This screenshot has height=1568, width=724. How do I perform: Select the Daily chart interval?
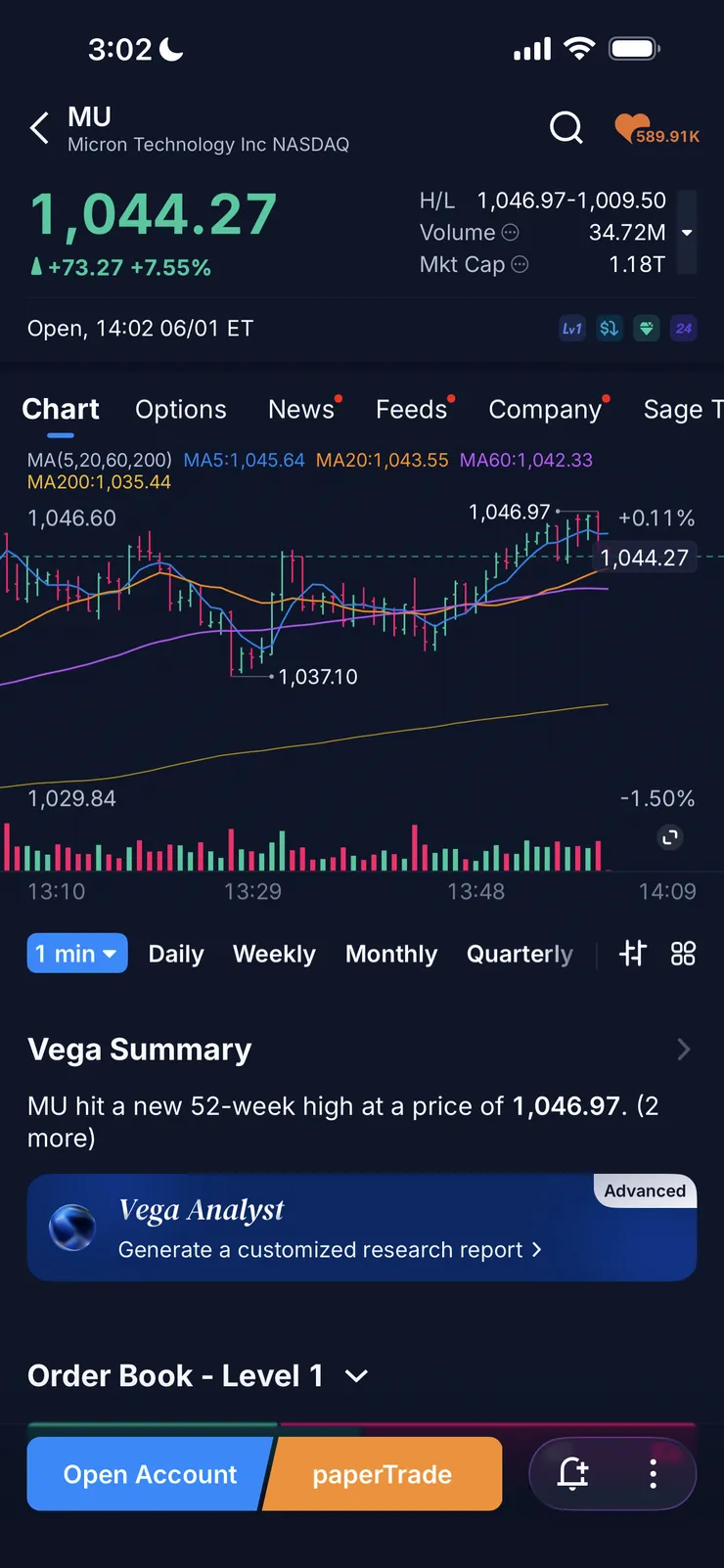point(176,954)
